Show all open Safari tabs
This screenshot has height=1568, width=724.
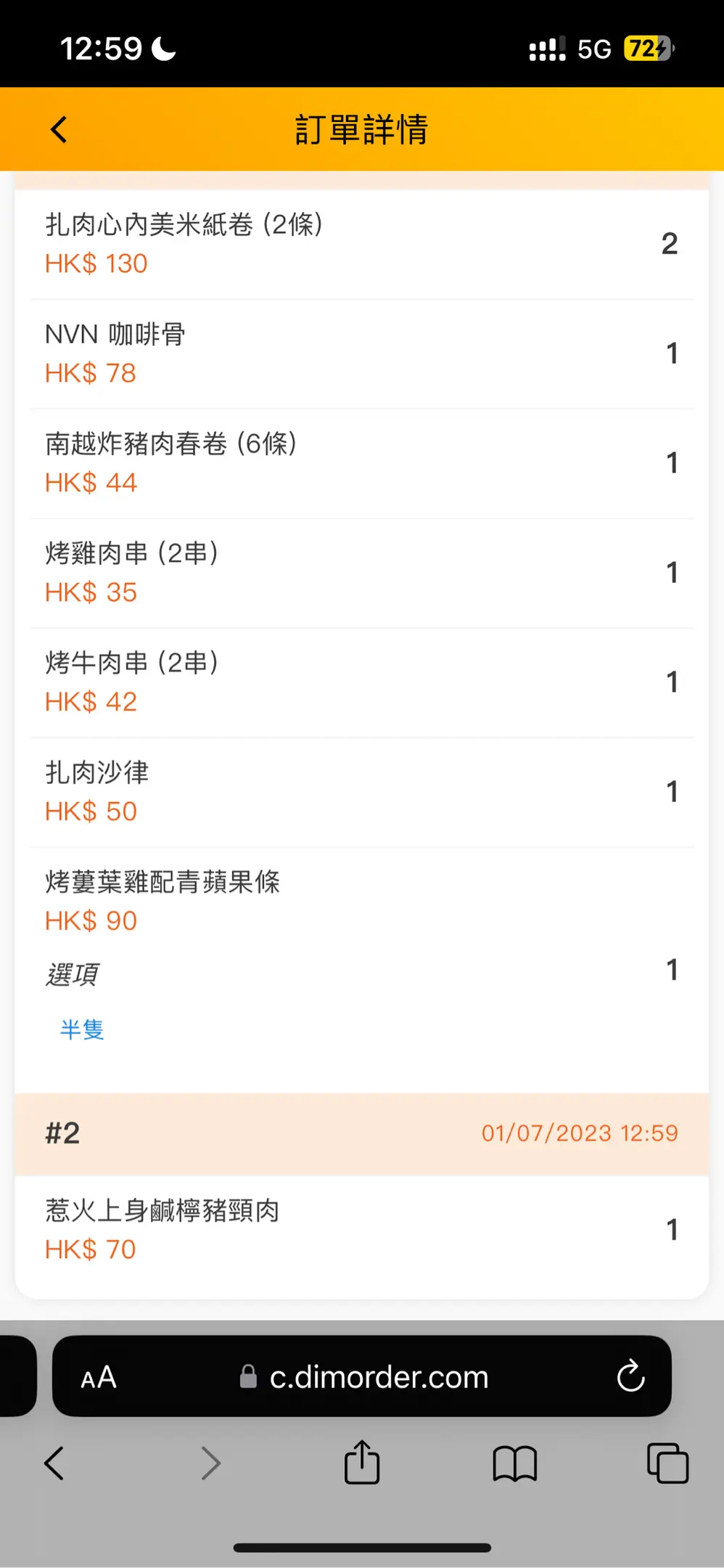(x=667, y=1463)
